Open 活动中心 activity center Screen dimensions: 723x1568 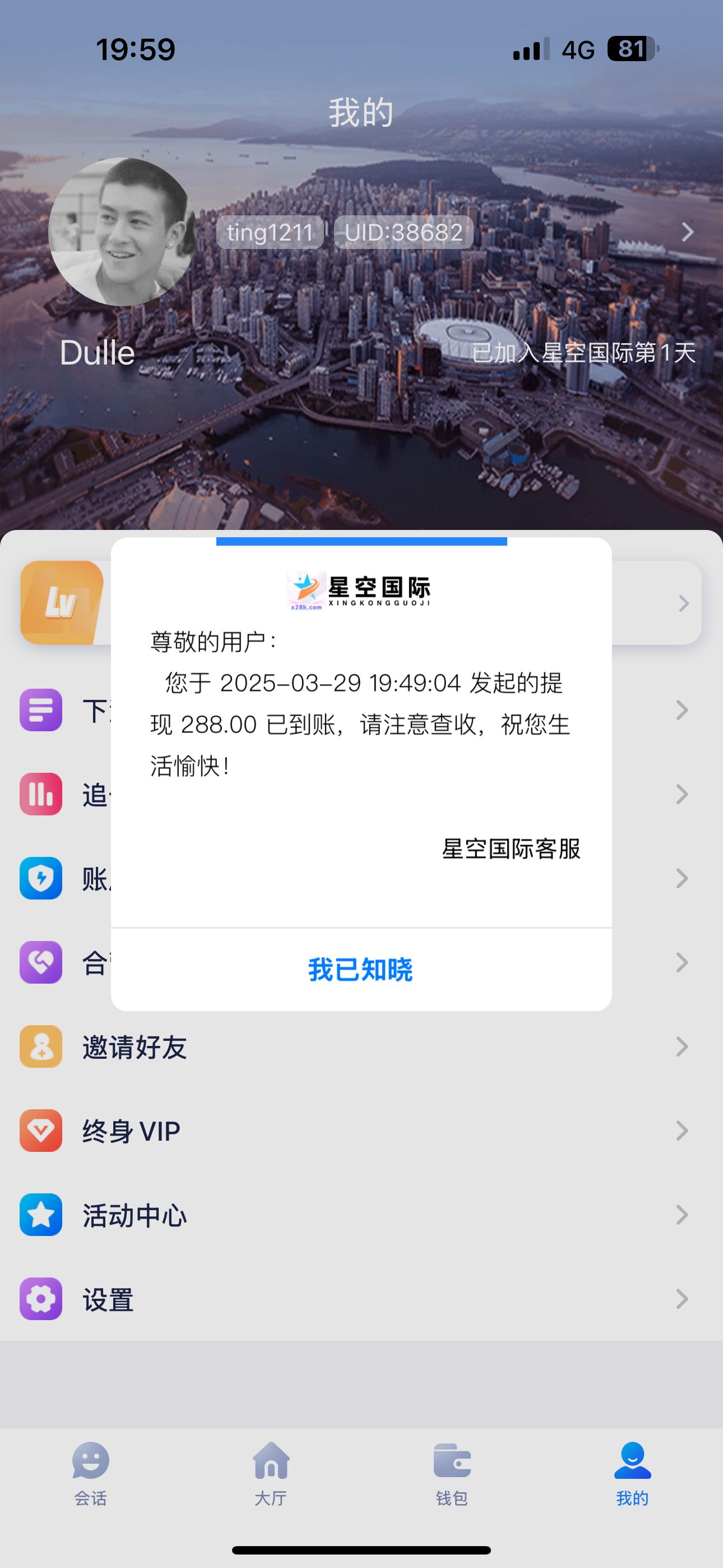point(361,1215)
